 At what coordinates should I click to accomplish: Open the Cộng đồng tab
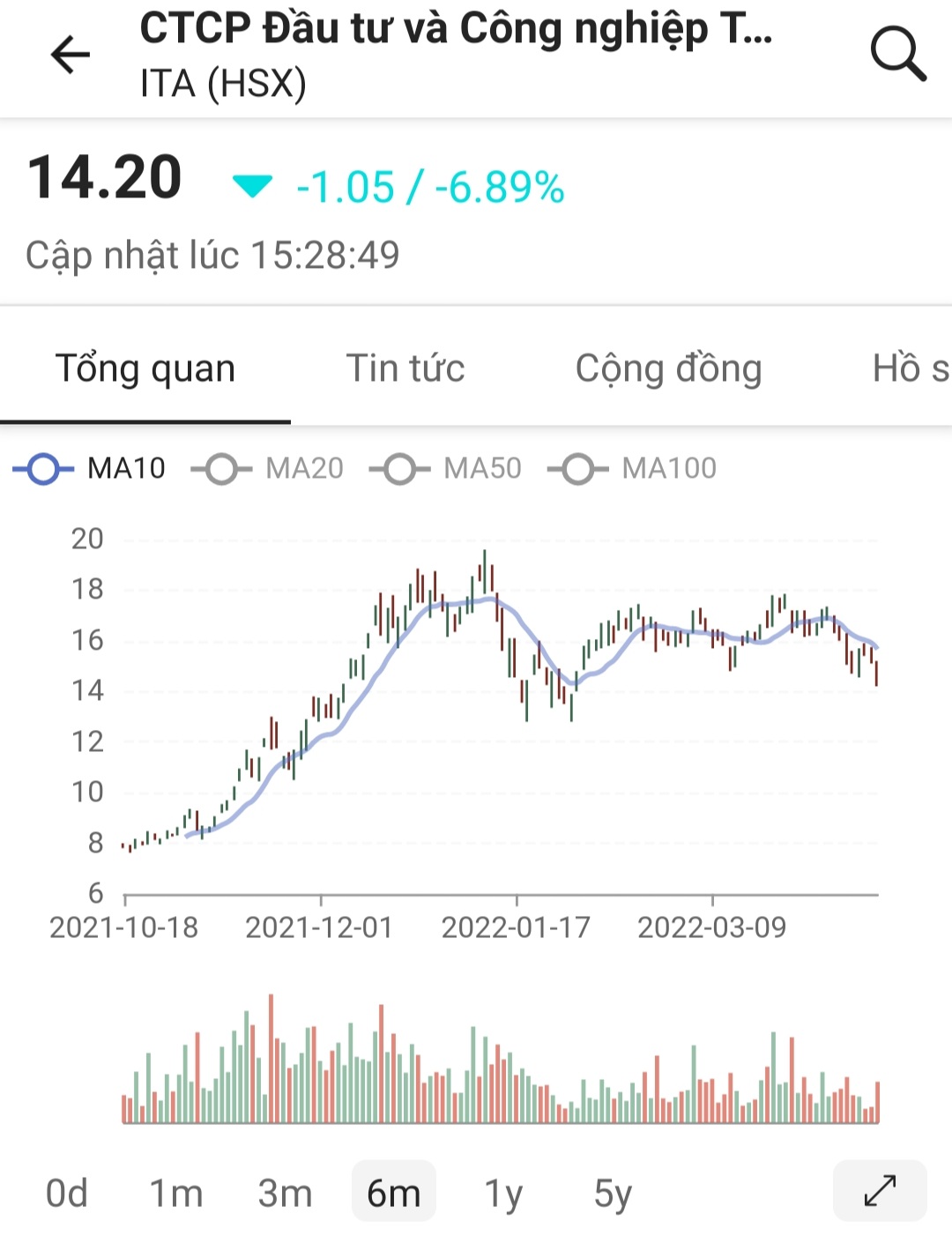click(668, 369)
